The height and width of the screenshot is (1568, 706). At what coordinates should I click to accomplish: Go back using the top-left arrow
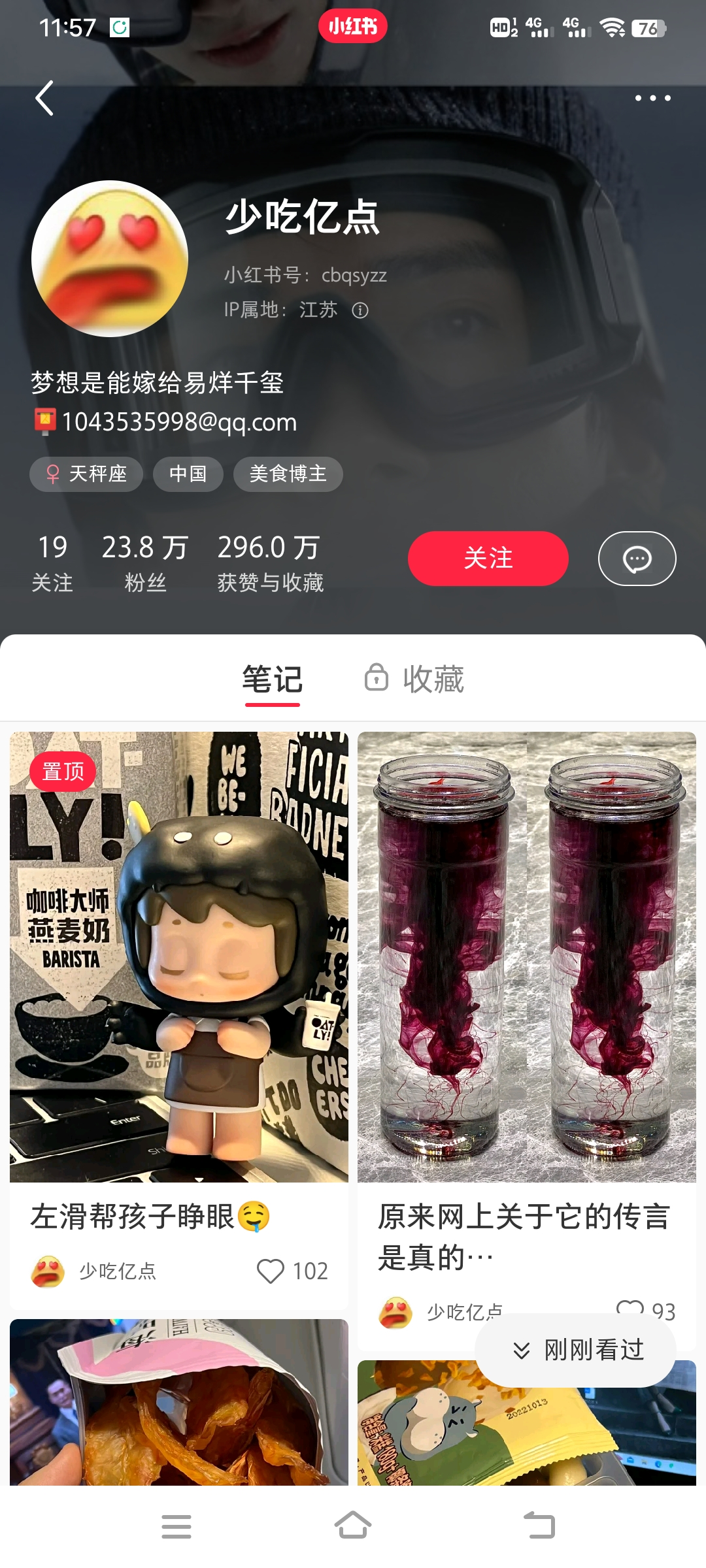(44, 99)
